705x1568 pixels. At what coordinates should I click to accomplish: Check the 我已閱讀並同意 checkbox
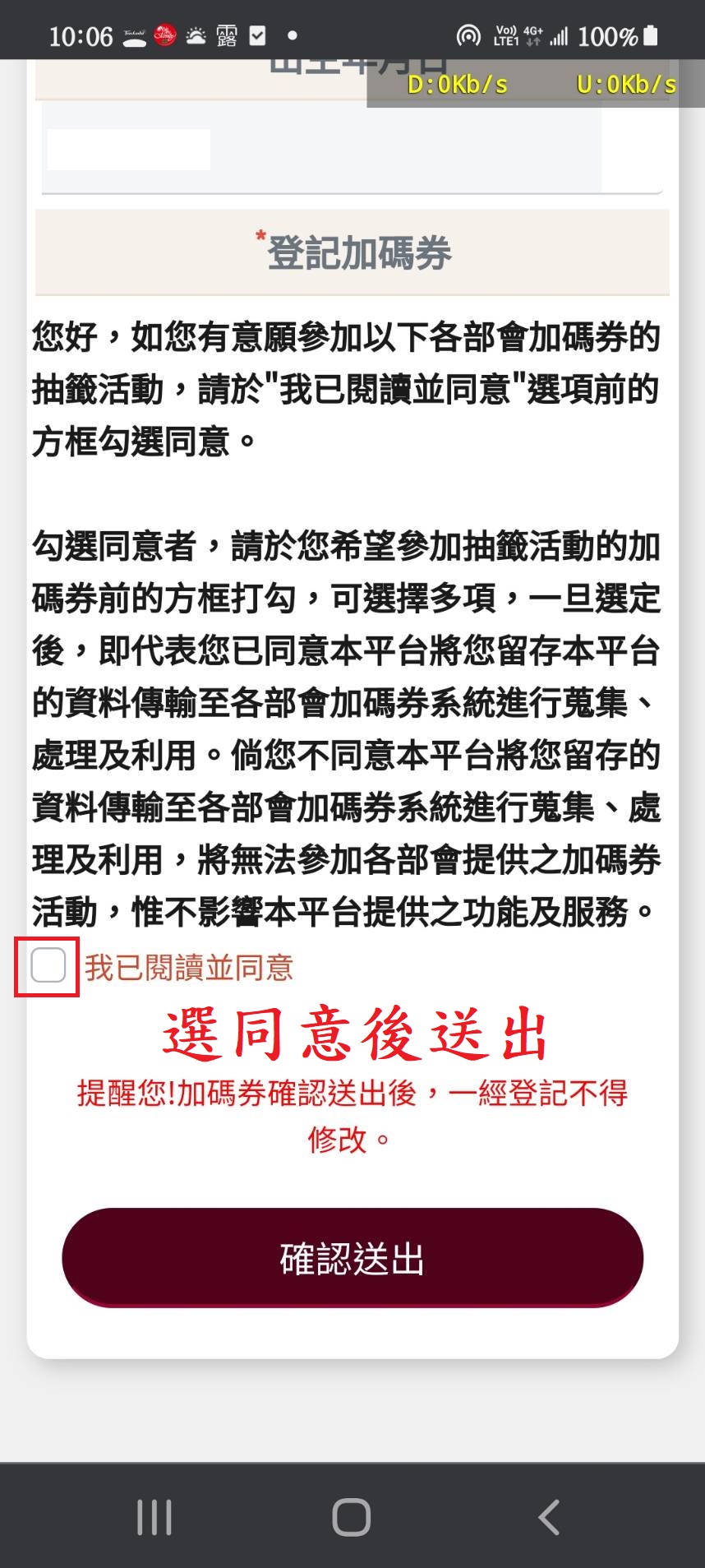(48, 965)
